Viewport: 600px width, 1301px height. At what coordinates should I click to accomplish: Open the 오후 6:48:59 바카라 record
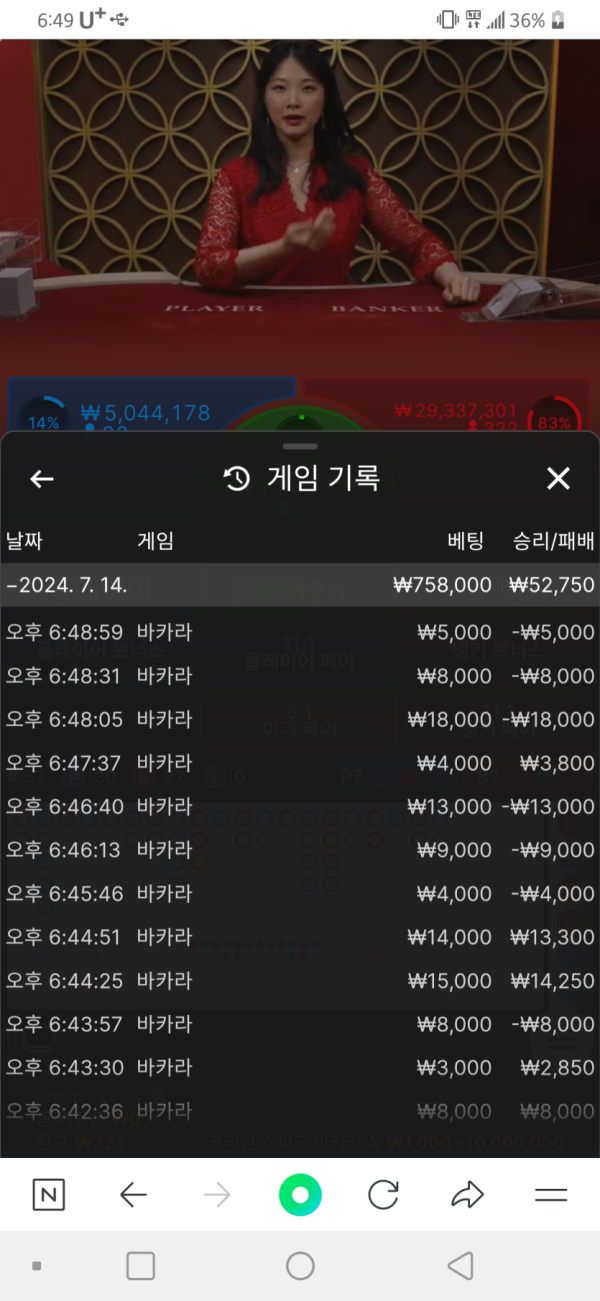pyautogui.click(x=300, y=632)
